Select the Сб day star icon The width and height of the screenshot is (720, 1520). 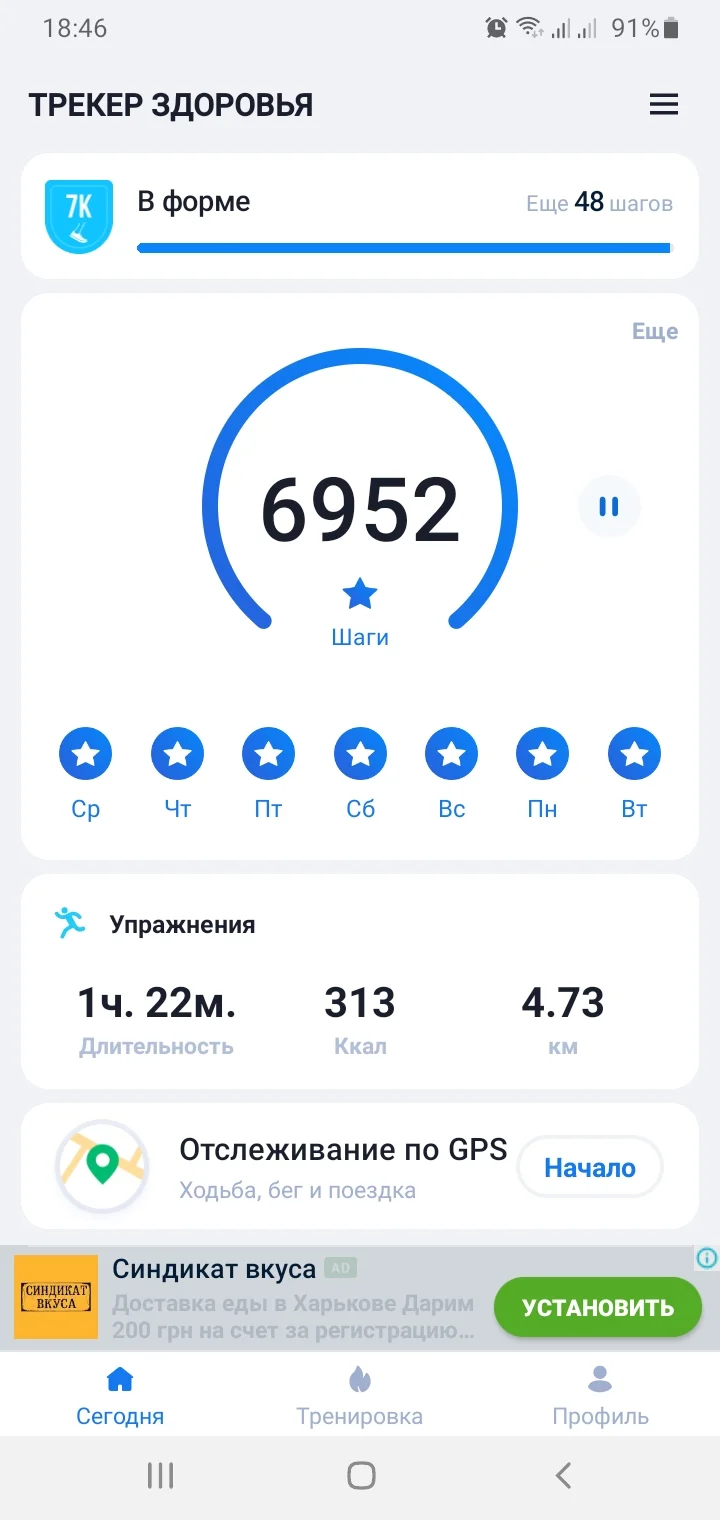(x=359, y=753)
